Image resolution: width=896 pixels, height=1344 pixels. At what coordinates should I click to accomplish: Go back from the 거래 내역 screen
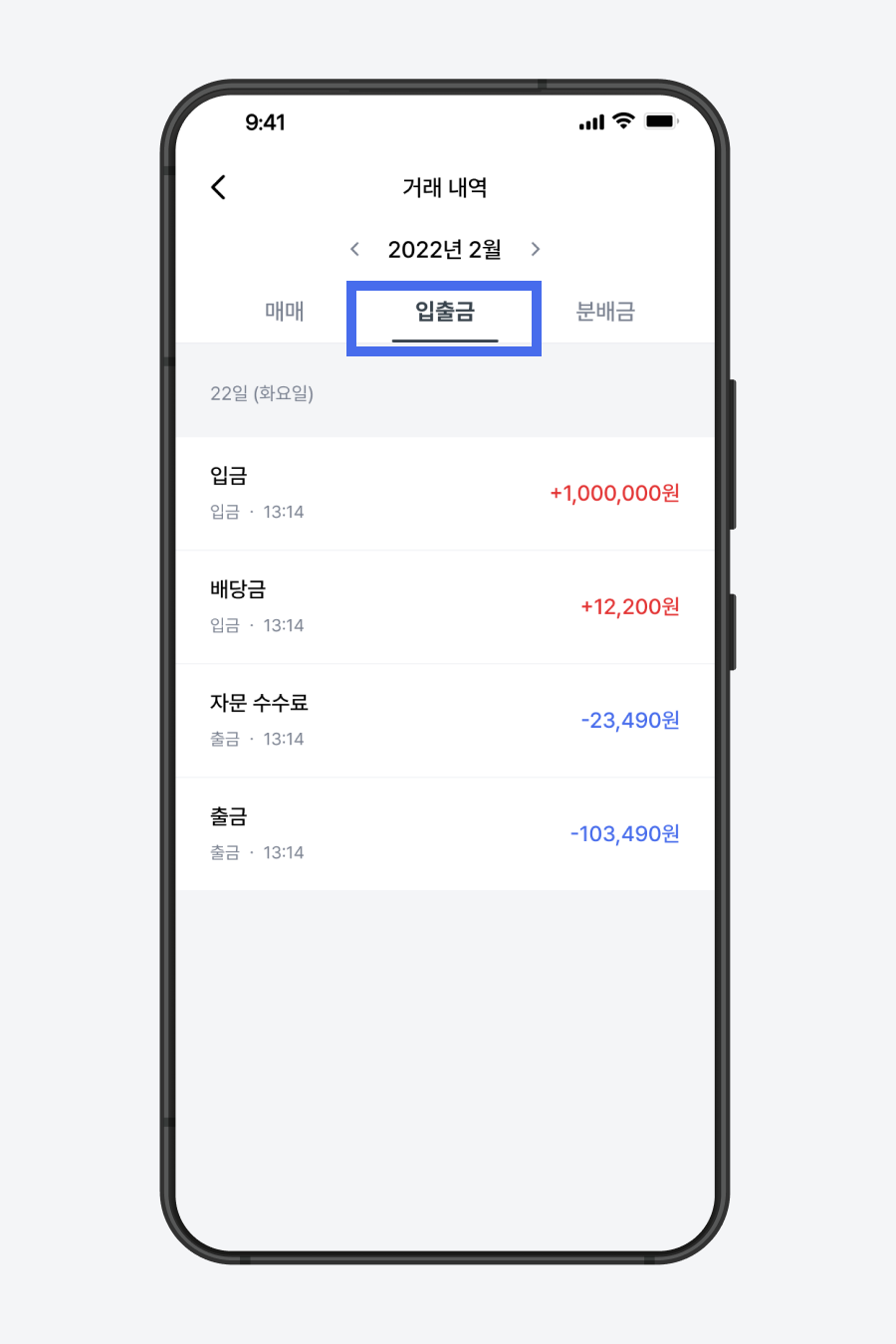click(219, 187)
